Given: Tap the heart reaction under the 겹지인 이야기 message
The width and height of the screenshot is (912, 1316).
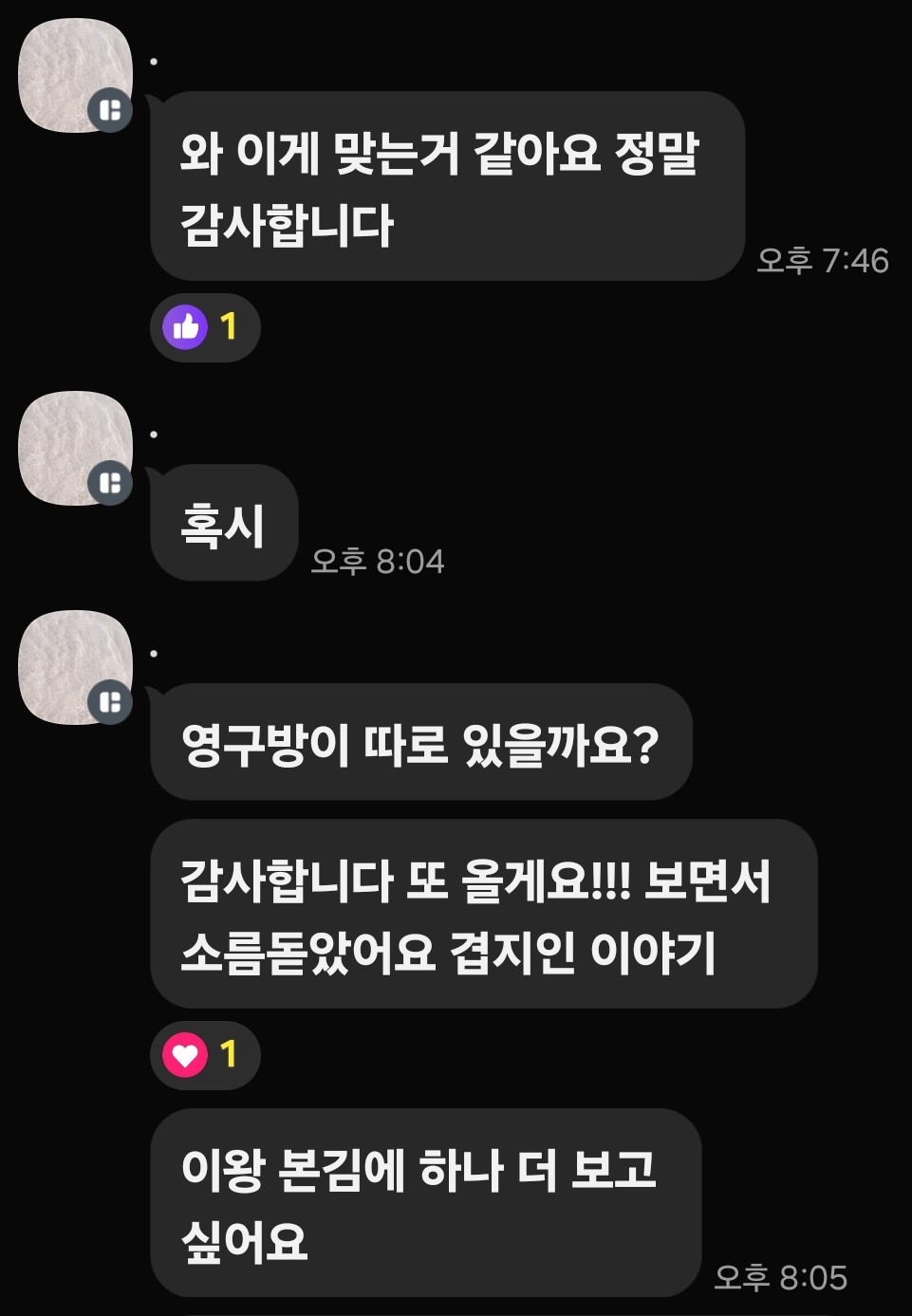Looking at the screenshot, I should pyautogui.click(x=203, y=1054).
